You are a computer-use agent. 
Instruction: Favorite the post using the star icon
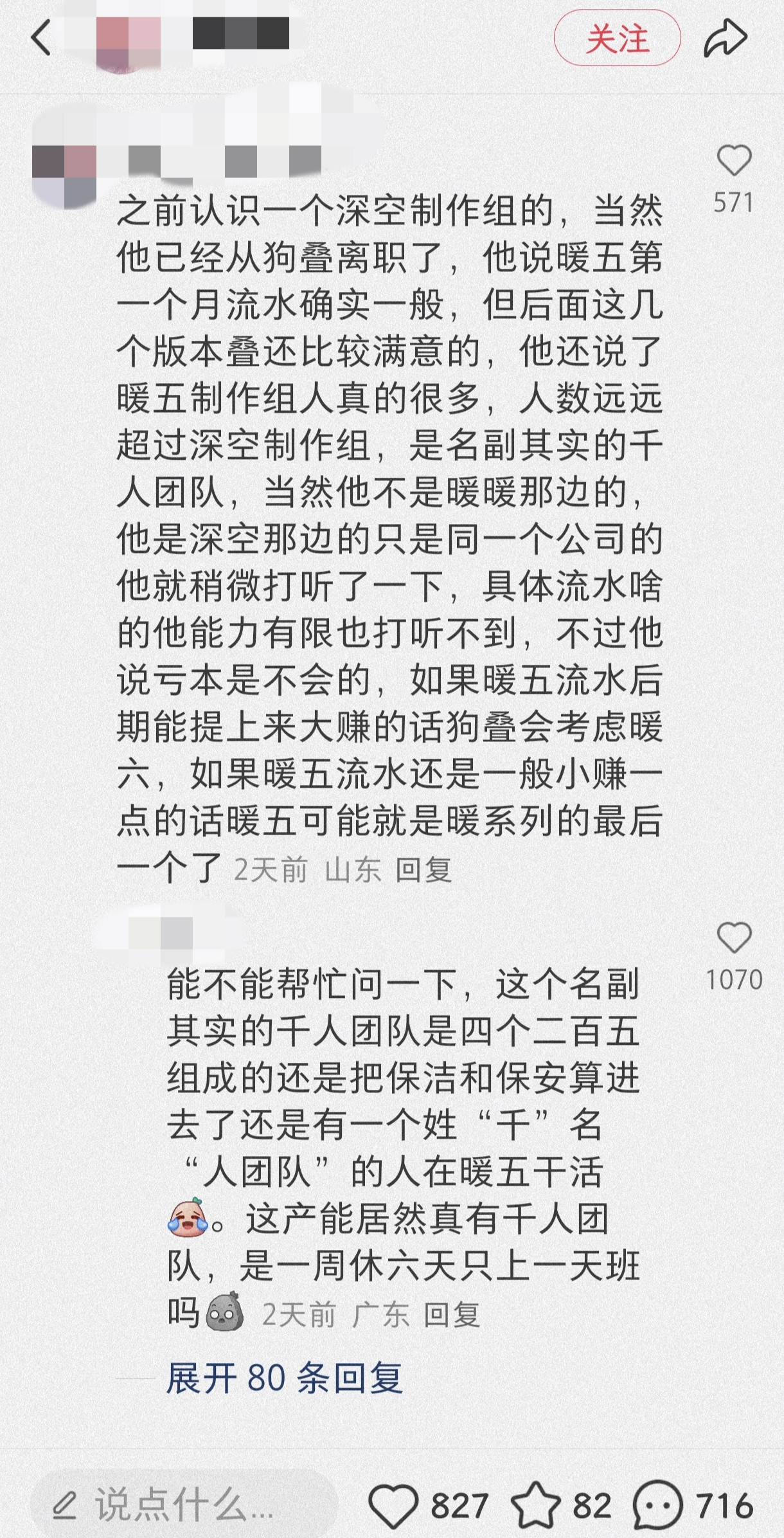[x=535, y=1505]
